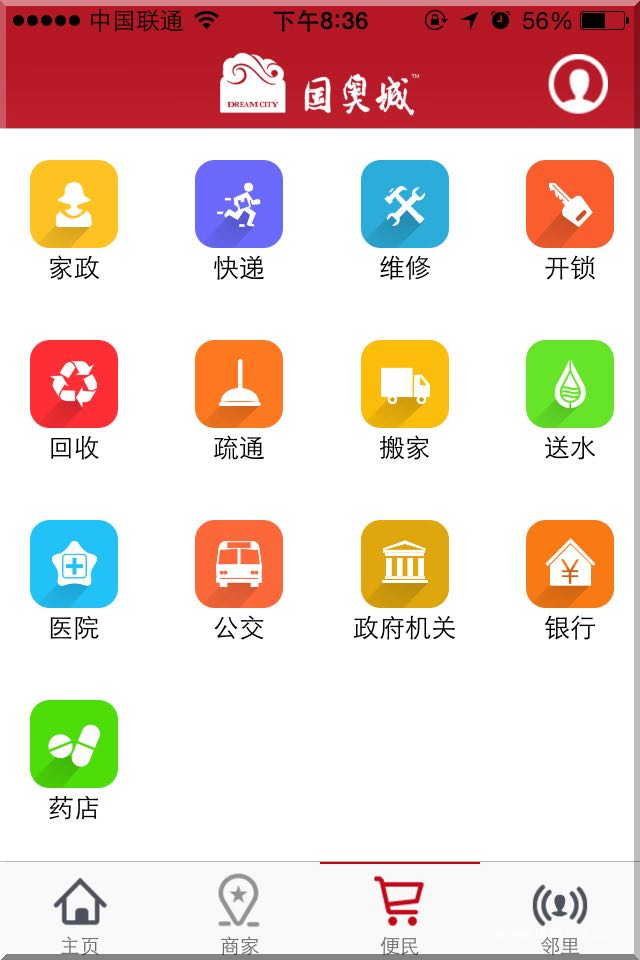Open the user profile icon
640x960 pixels.
pos(578,83)
